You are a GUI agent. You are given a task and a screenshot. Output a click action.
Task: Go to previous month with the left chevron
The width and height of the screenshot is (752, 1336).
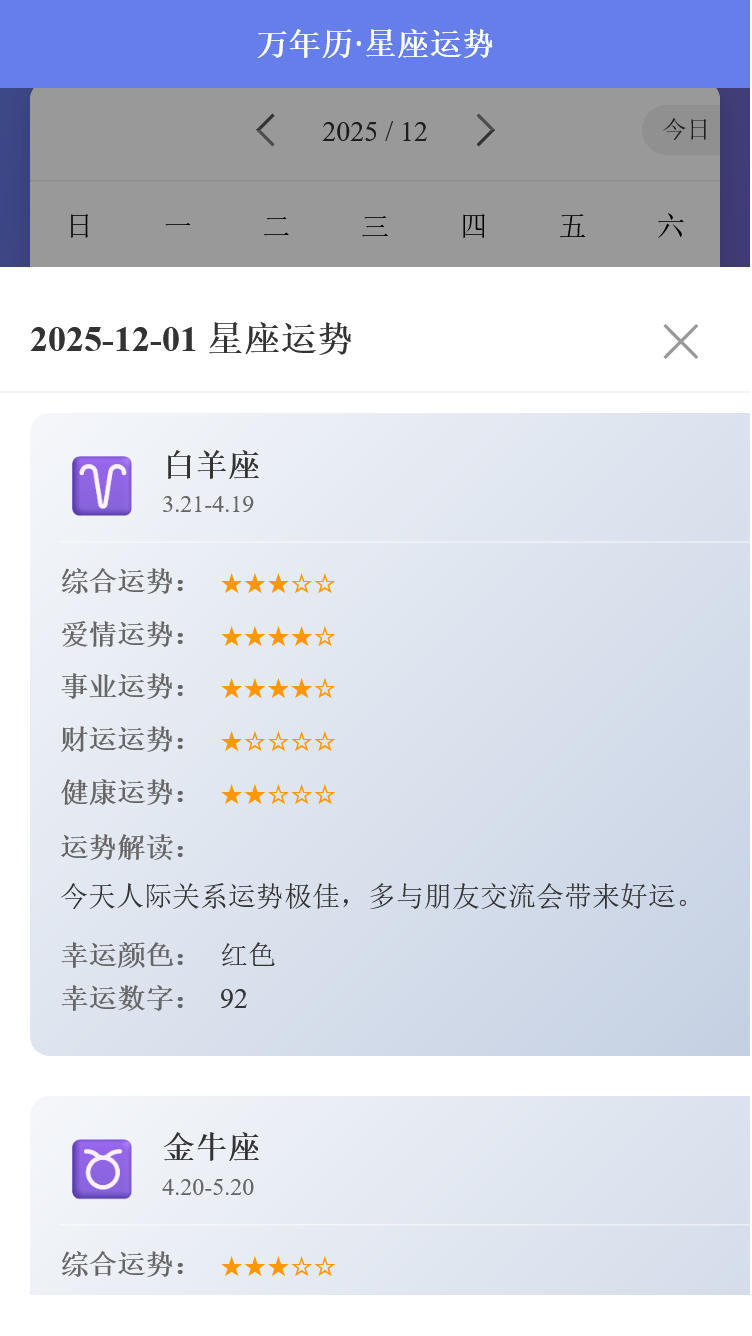tap(266, 131)
